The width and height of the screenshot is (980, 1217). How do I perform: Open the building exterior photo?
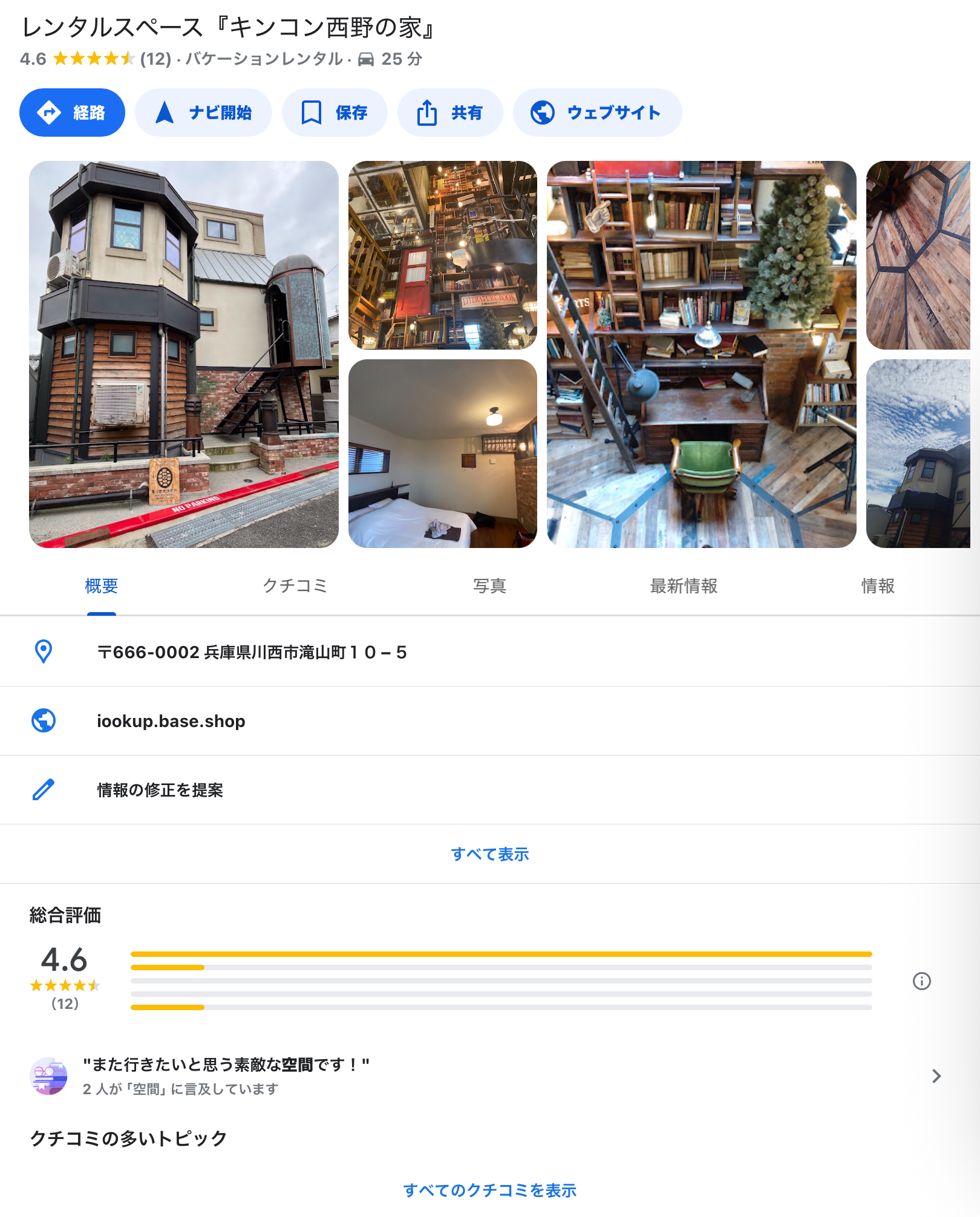(183, 354)
